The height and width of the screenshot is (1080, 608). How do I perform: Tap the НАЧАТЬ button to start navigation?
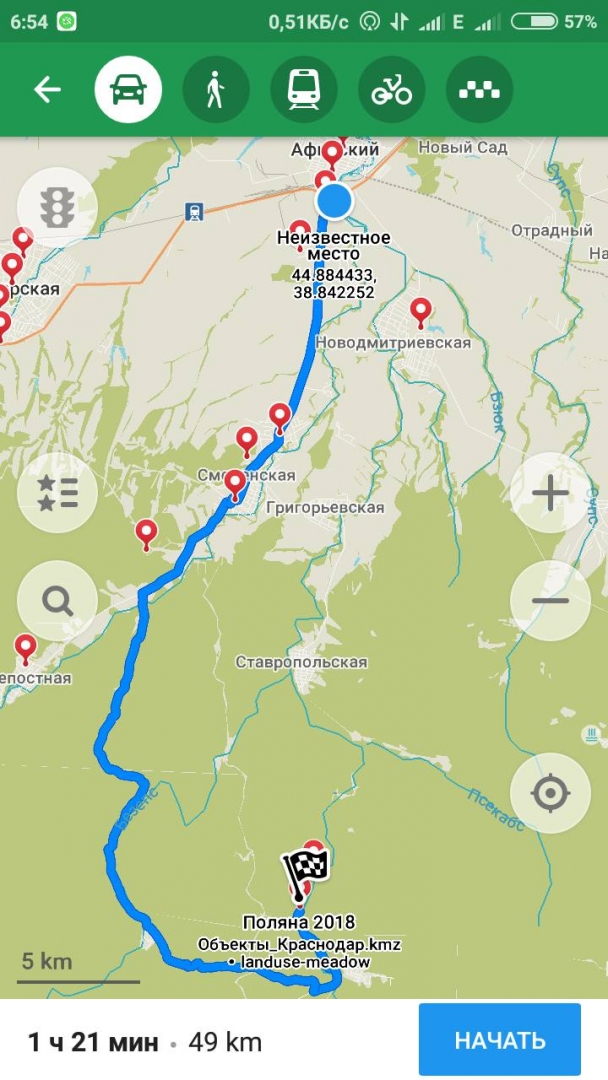pos(499,1040)
